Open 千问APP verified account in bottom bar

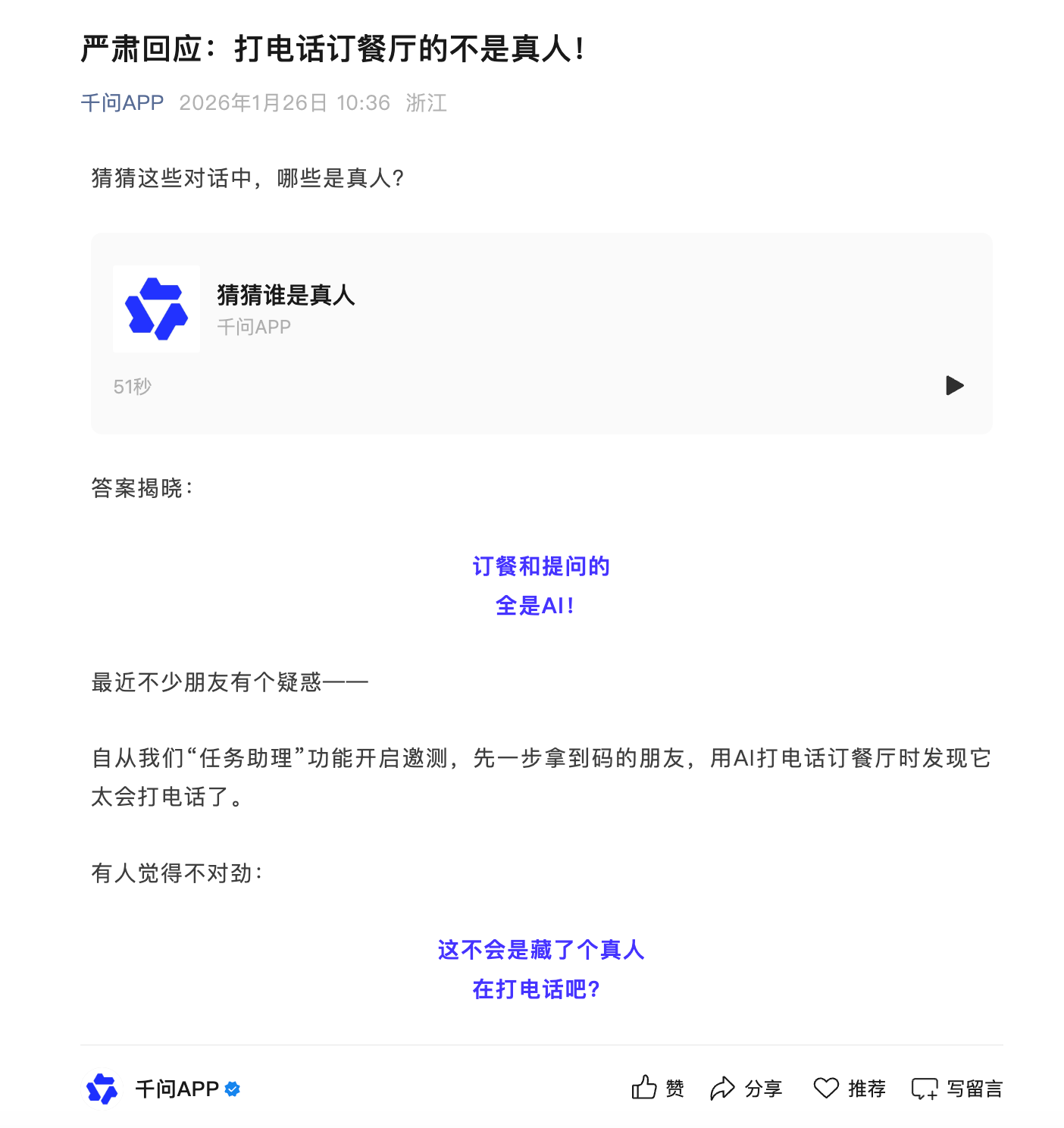coord(176,1089)
